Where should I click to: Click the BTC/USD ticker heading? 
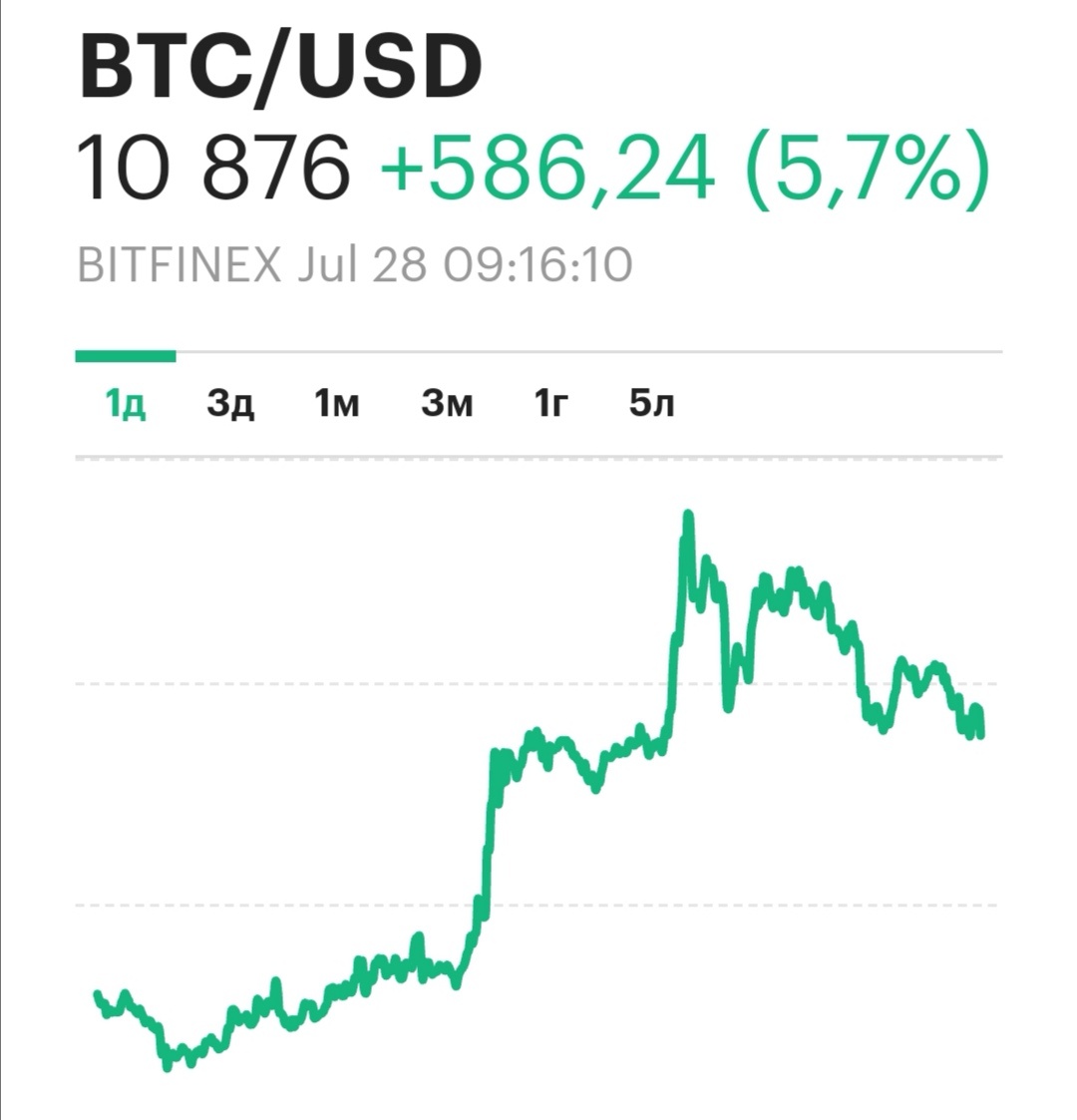tap(282, 66)
